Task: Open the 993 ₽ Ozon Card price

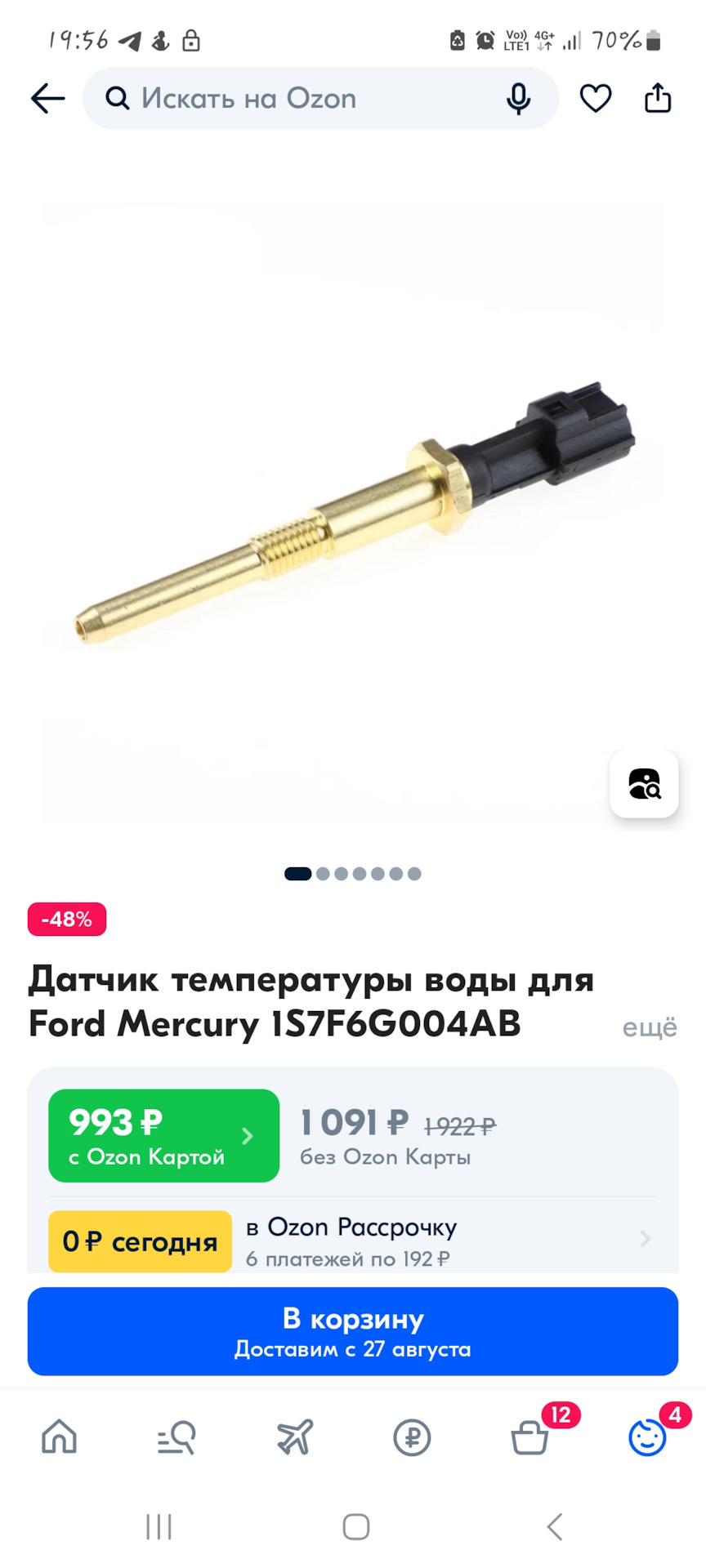Action: point(163,1135)
